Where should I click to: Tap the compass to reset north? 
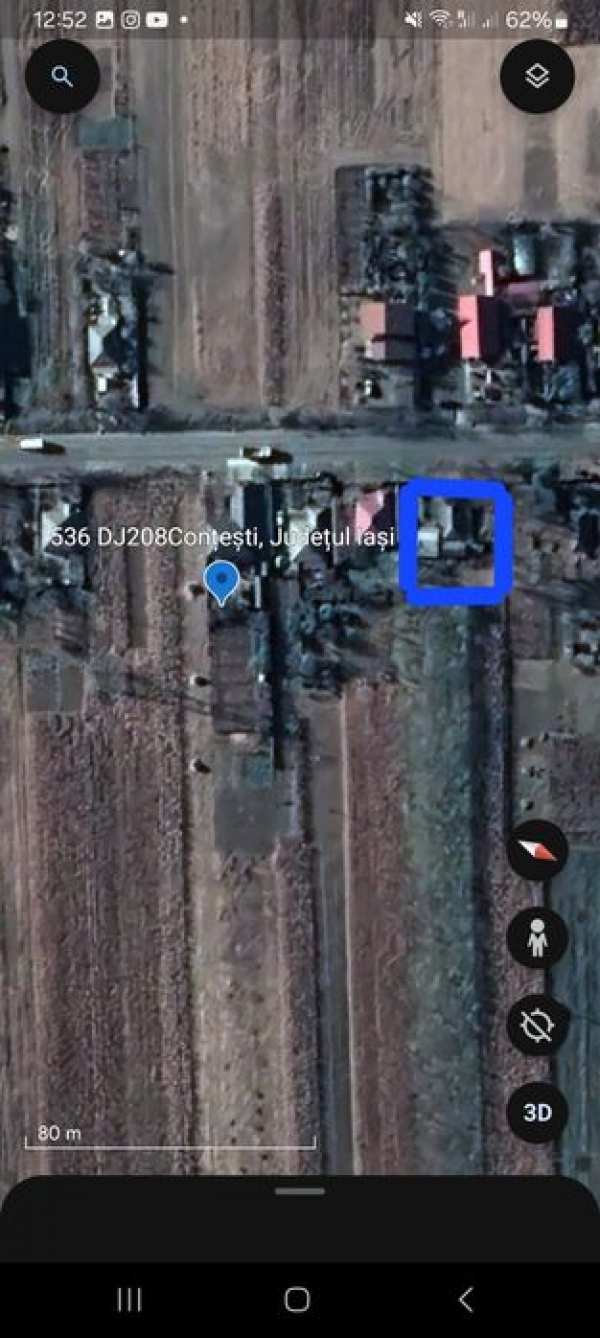point(537,851)
